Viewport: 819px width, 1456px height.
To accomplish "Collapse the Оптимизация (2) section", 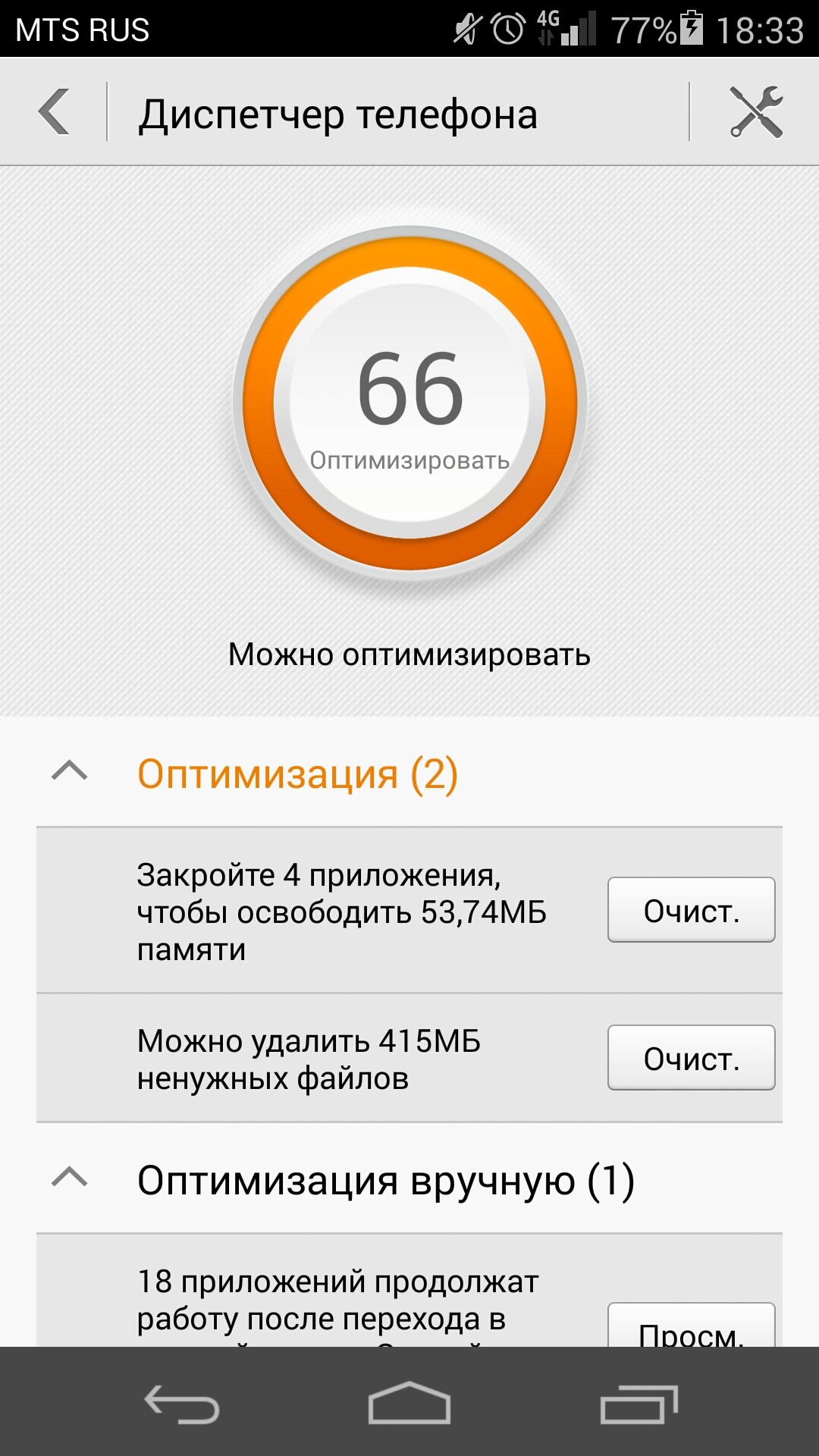I will [x=70, y=772].
